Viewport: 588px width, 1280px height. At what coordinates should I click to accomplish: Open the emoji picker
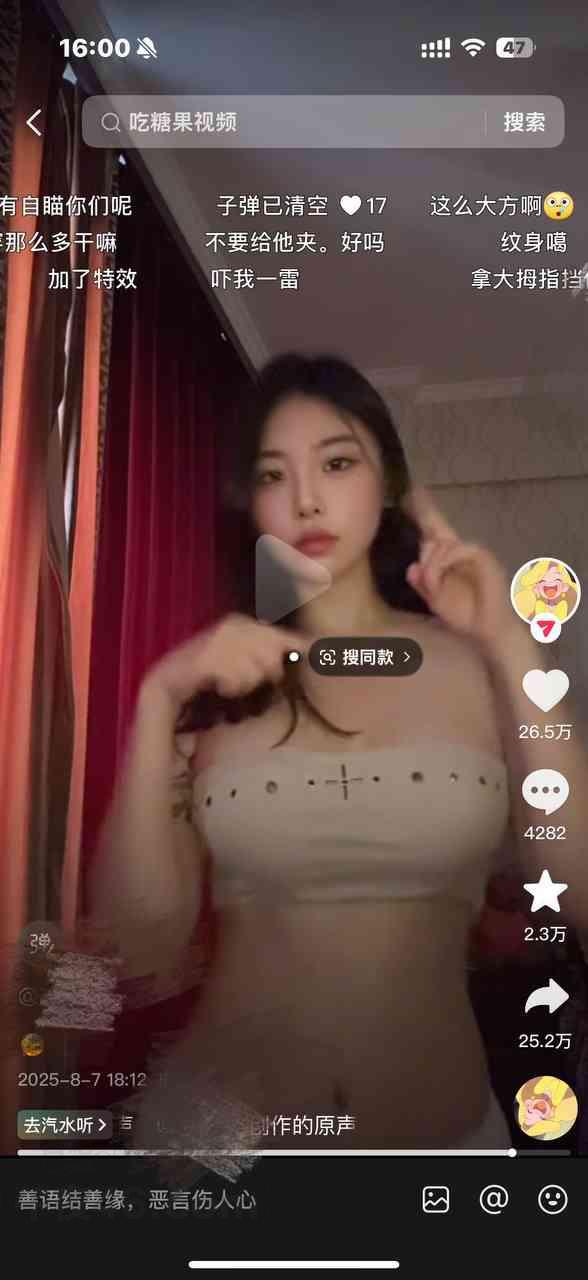(x=552, y=1199)
